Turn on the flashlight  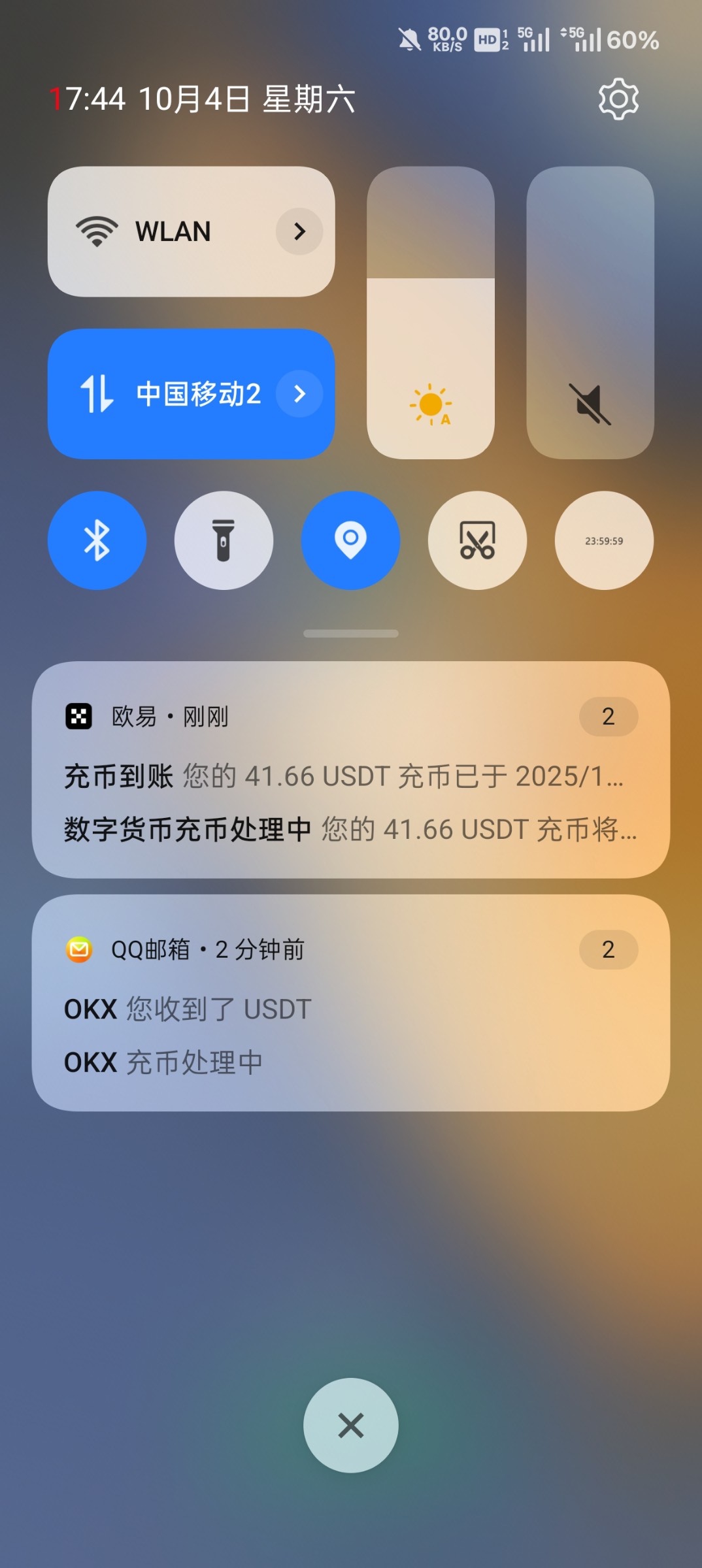coord(224,540)
